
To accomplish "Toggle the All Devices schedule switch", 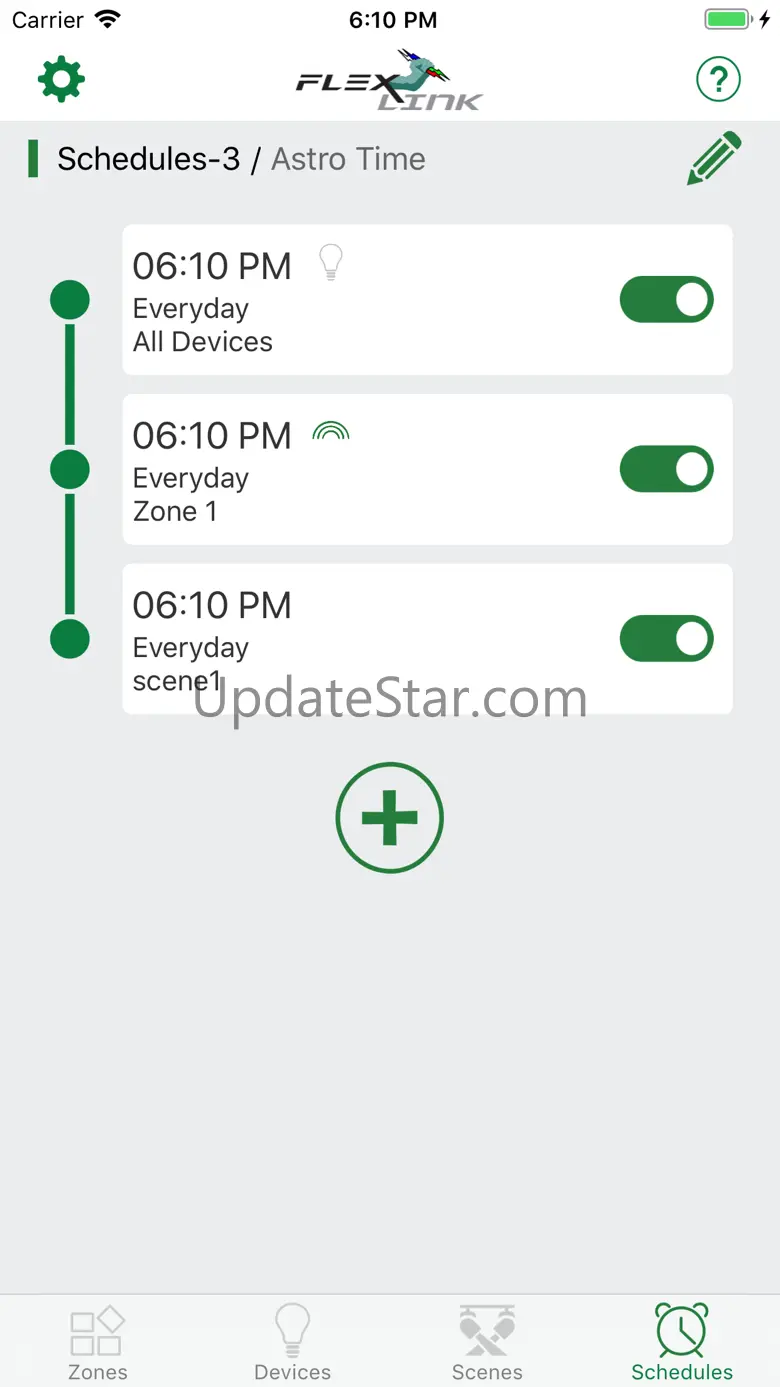I will tap(666, 300).
